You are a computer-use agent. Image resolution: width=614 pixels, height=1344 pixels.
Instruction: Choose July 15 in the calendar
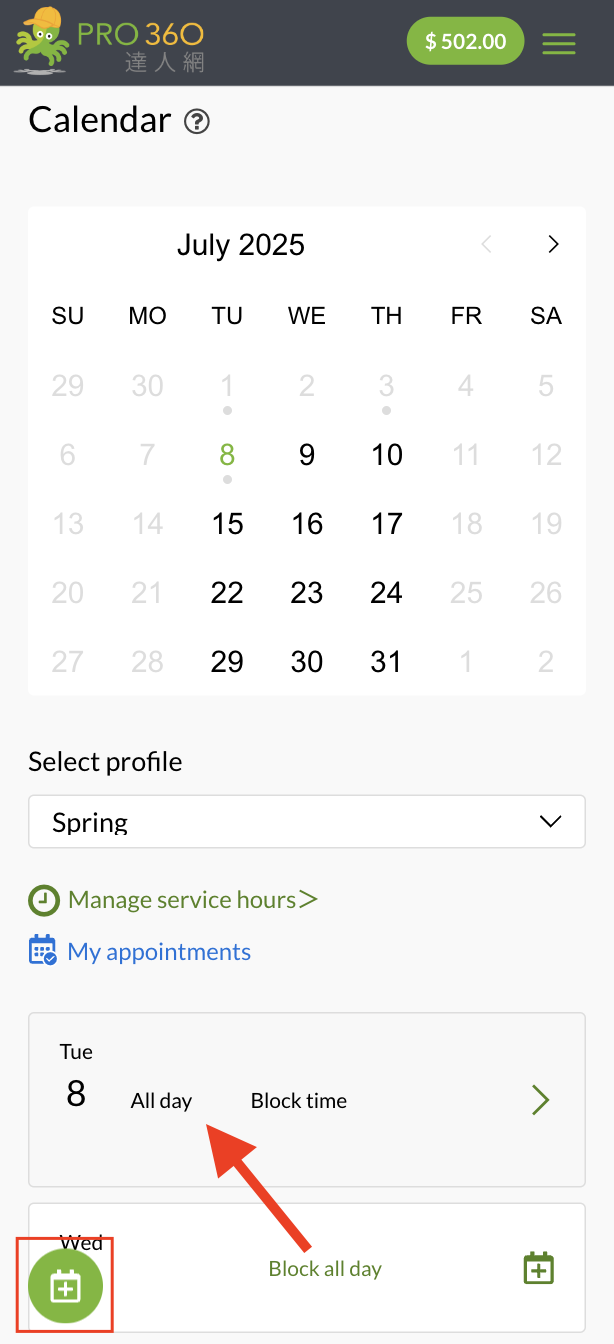pyautogui.click(x=227, y=524)
